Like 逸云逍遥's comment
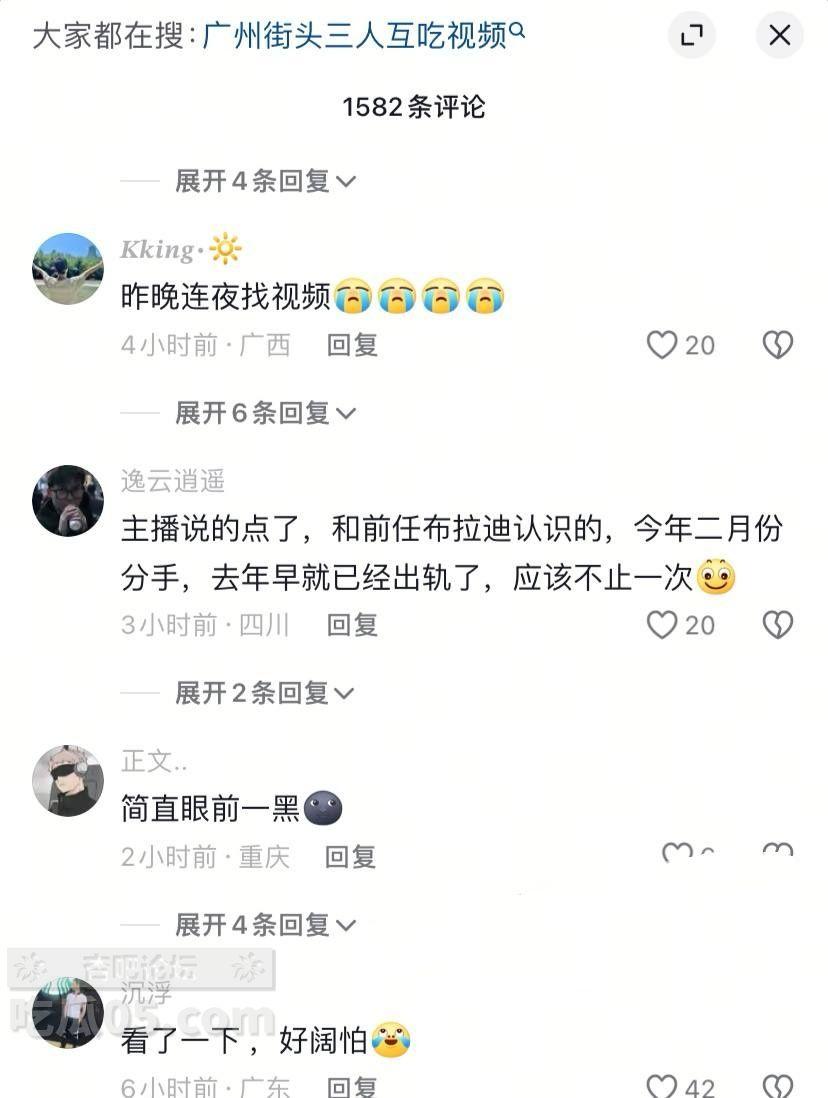The image size is (828, 1098). coord(662,625)
